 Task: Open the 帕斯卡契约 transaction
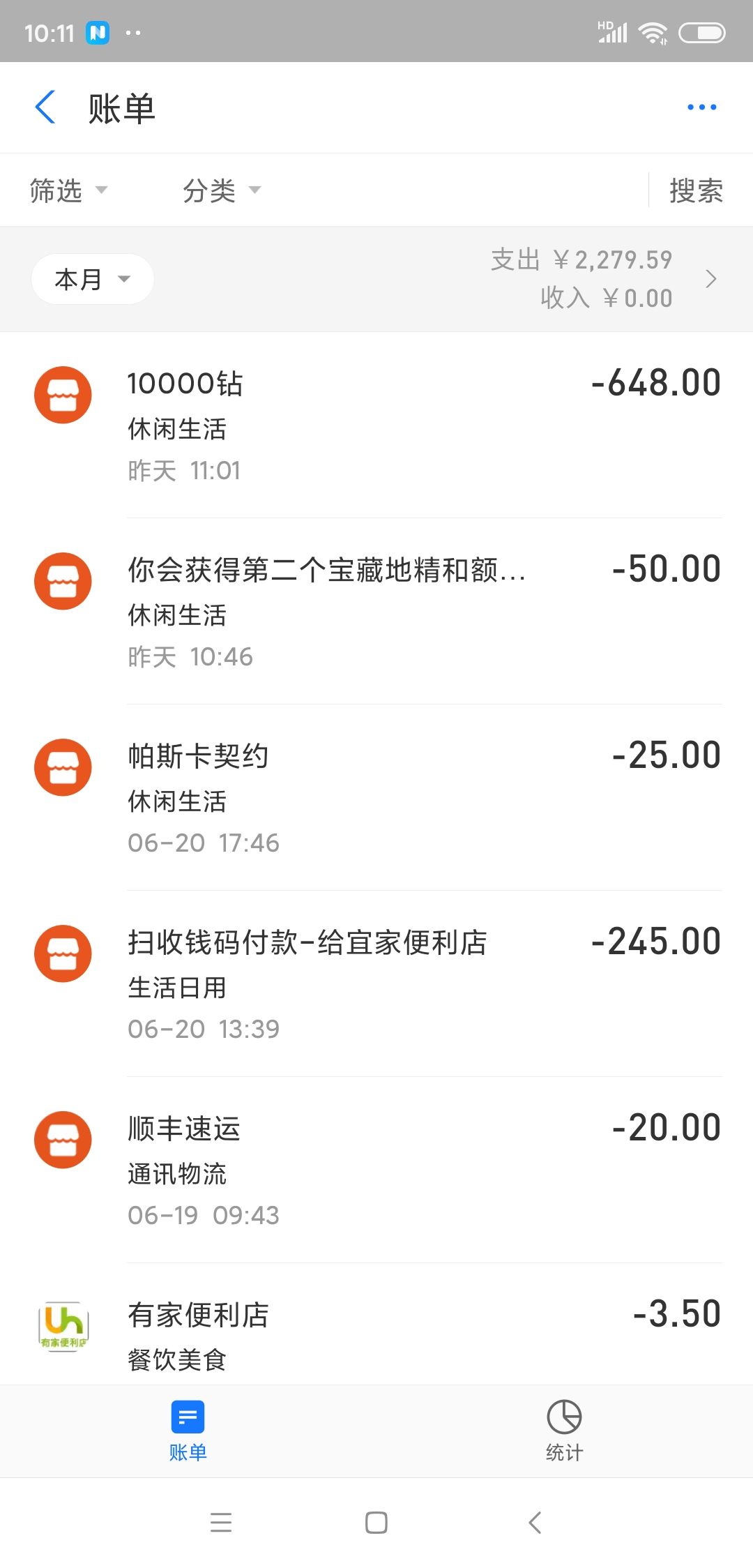click(376, 797)
